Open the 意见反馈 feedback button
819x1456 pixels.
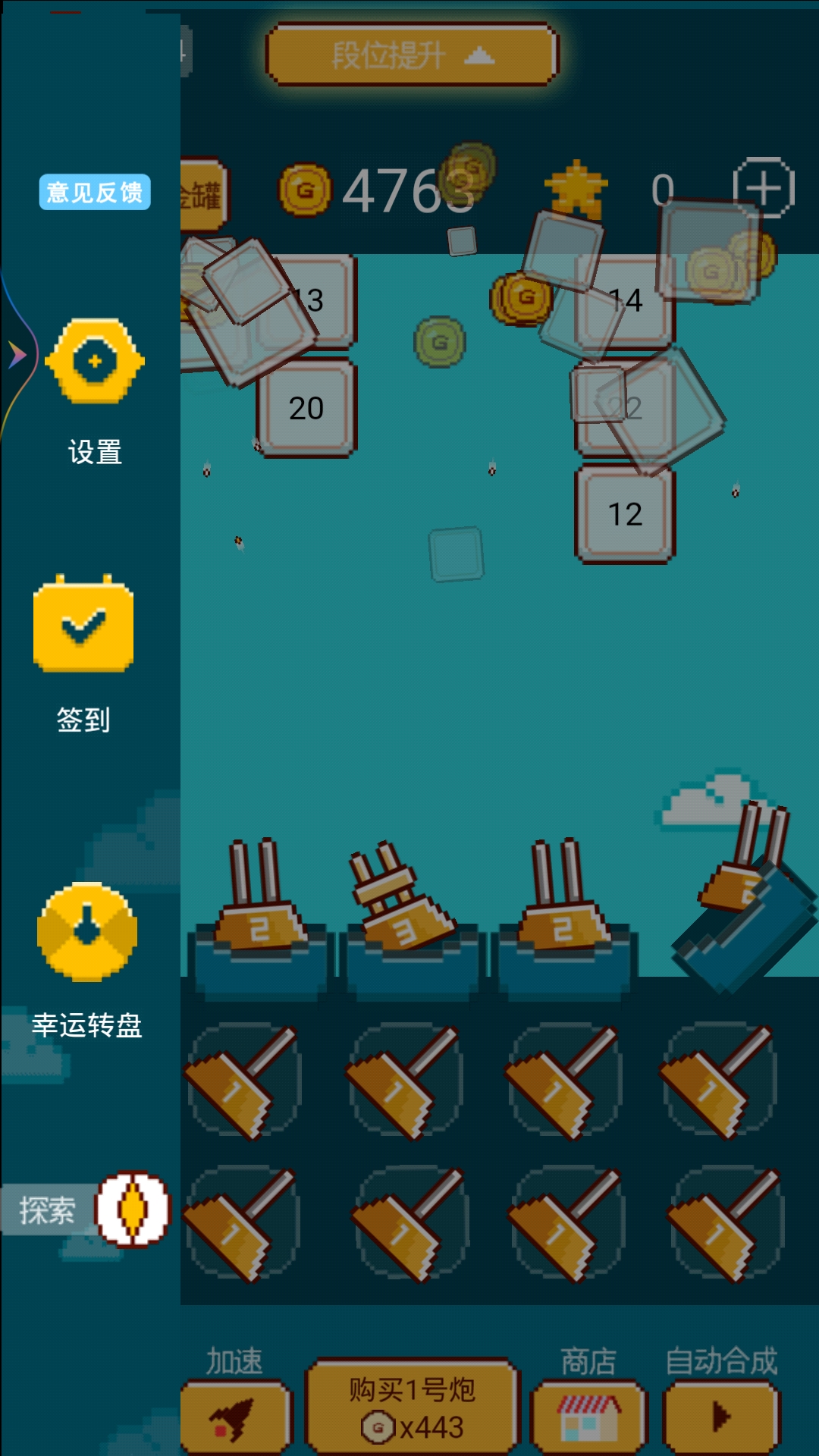[x=95, y=192]
